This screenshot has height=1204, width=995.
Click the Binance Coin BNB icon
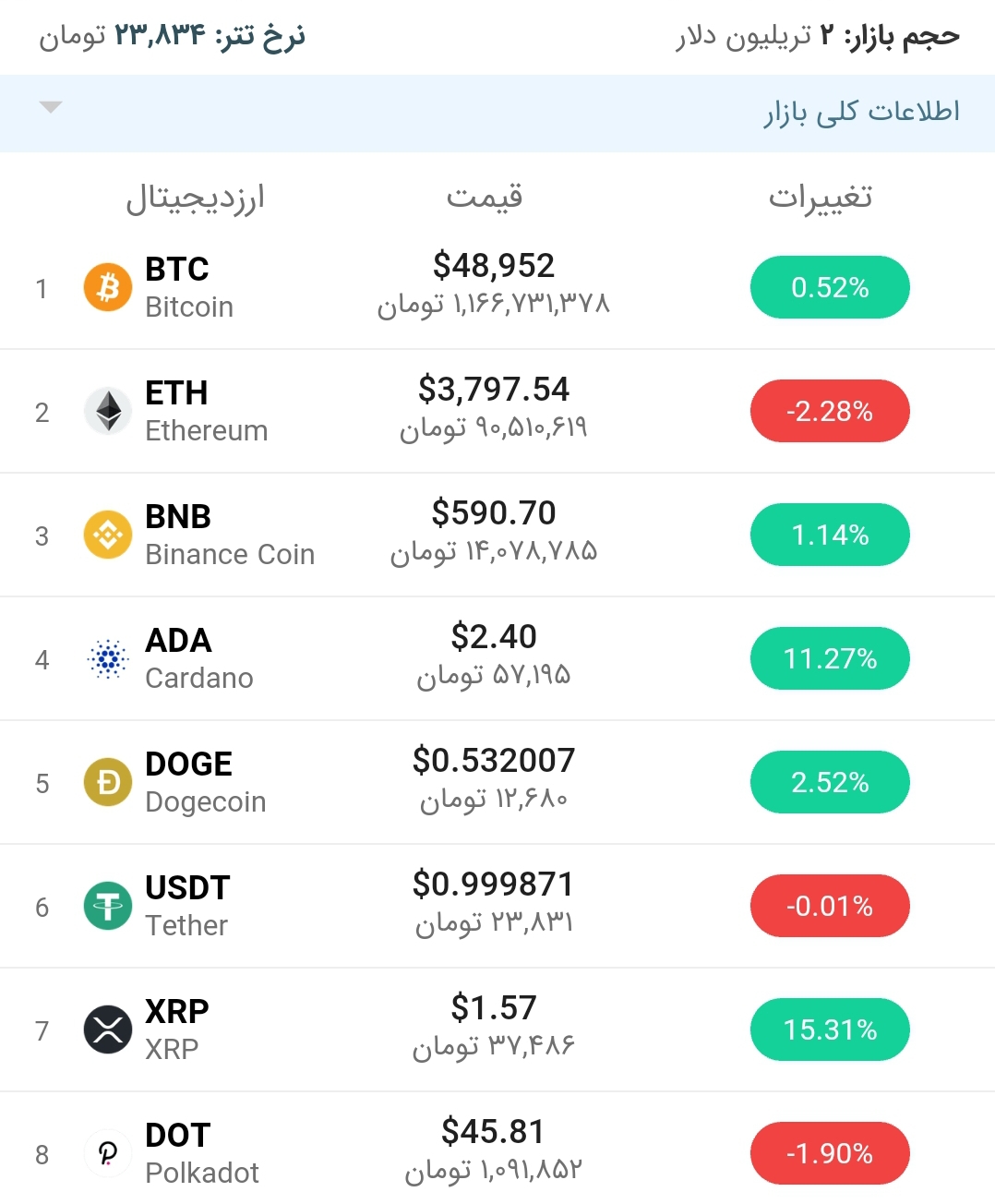point(107,535)
